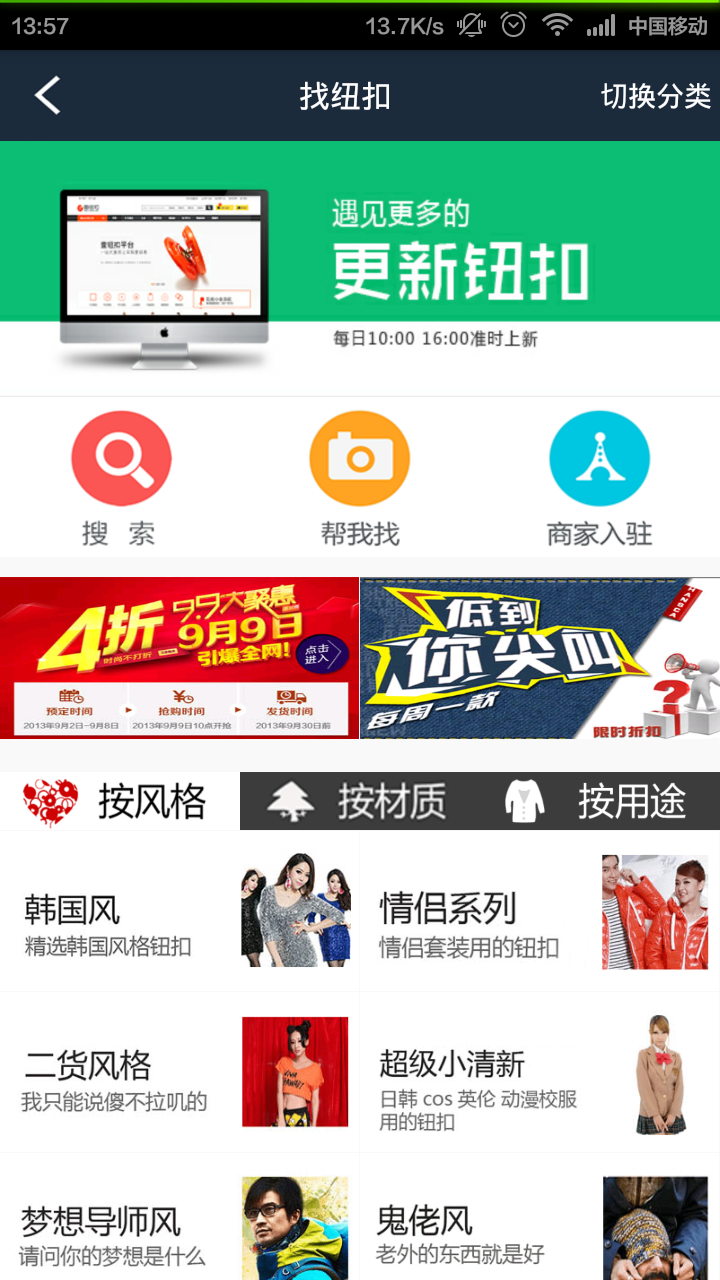Open the 韩国风 style category
Screen dimensions: 720x1280
180,911
